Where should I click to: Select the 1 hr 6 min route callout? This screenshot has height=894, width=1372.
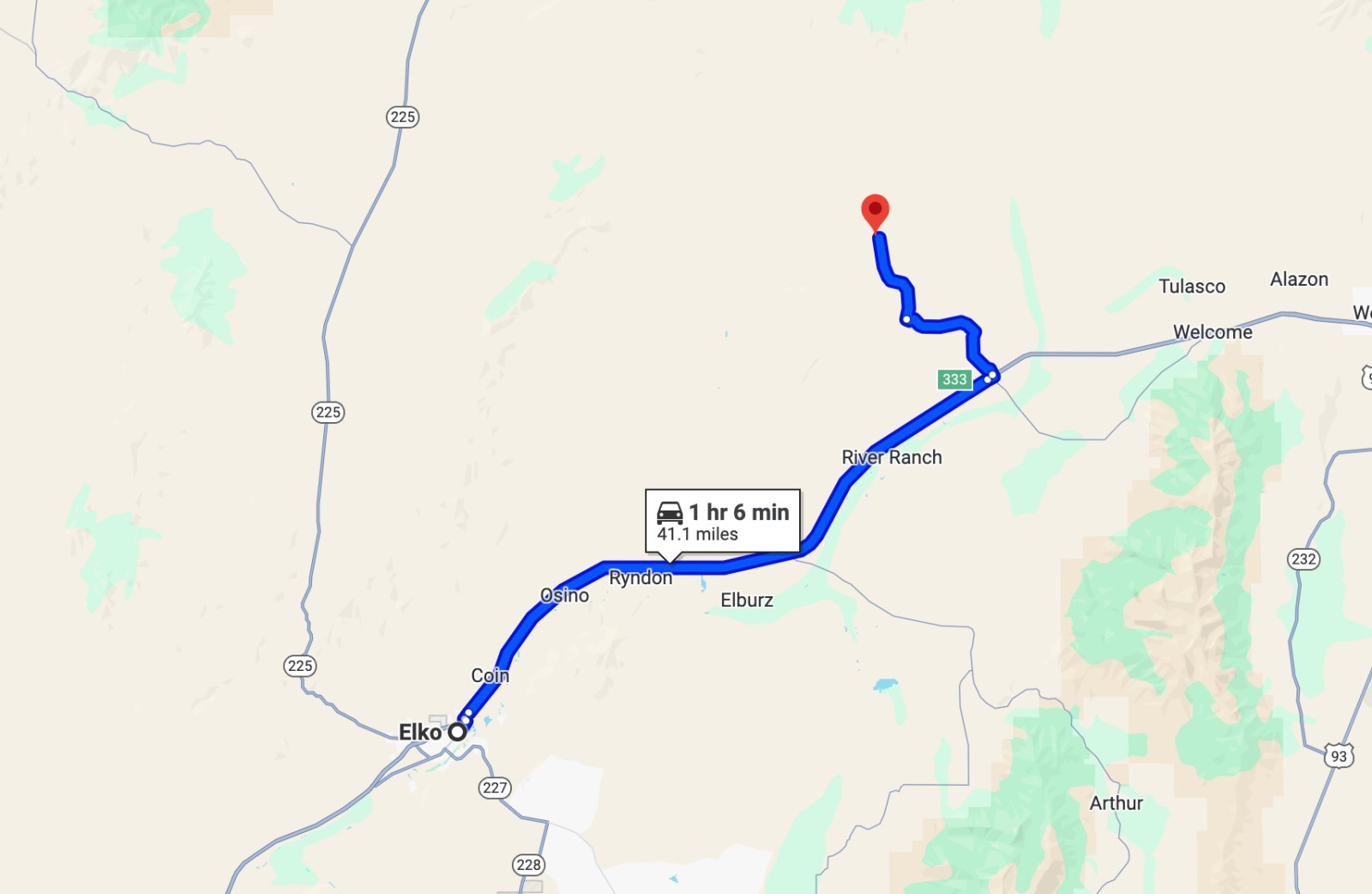click(722, 522)
